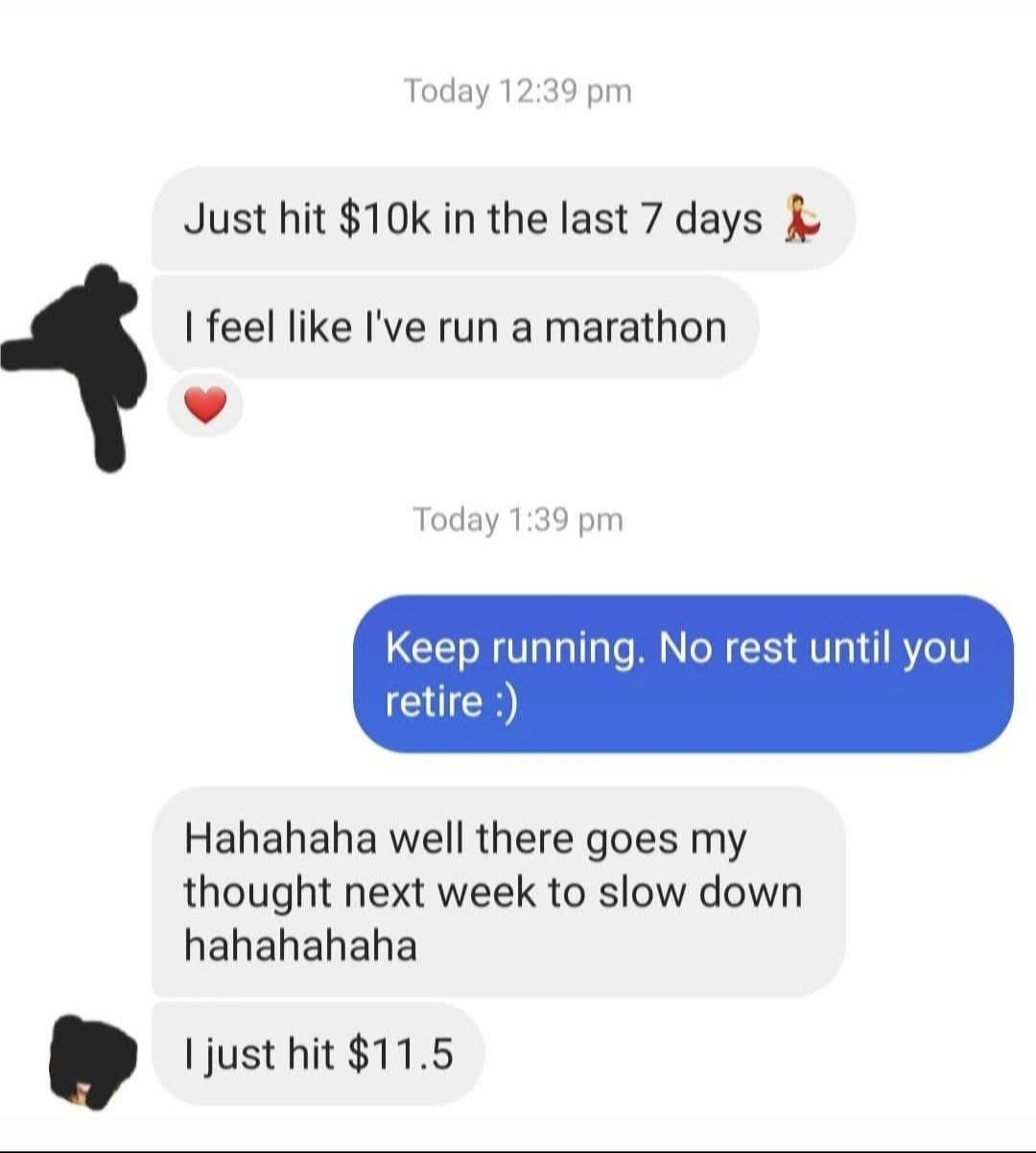Open the sender's avatar beside the $11.5 message
This screenshot has width=1036, height=1153.
click(x=94, y=1062)
